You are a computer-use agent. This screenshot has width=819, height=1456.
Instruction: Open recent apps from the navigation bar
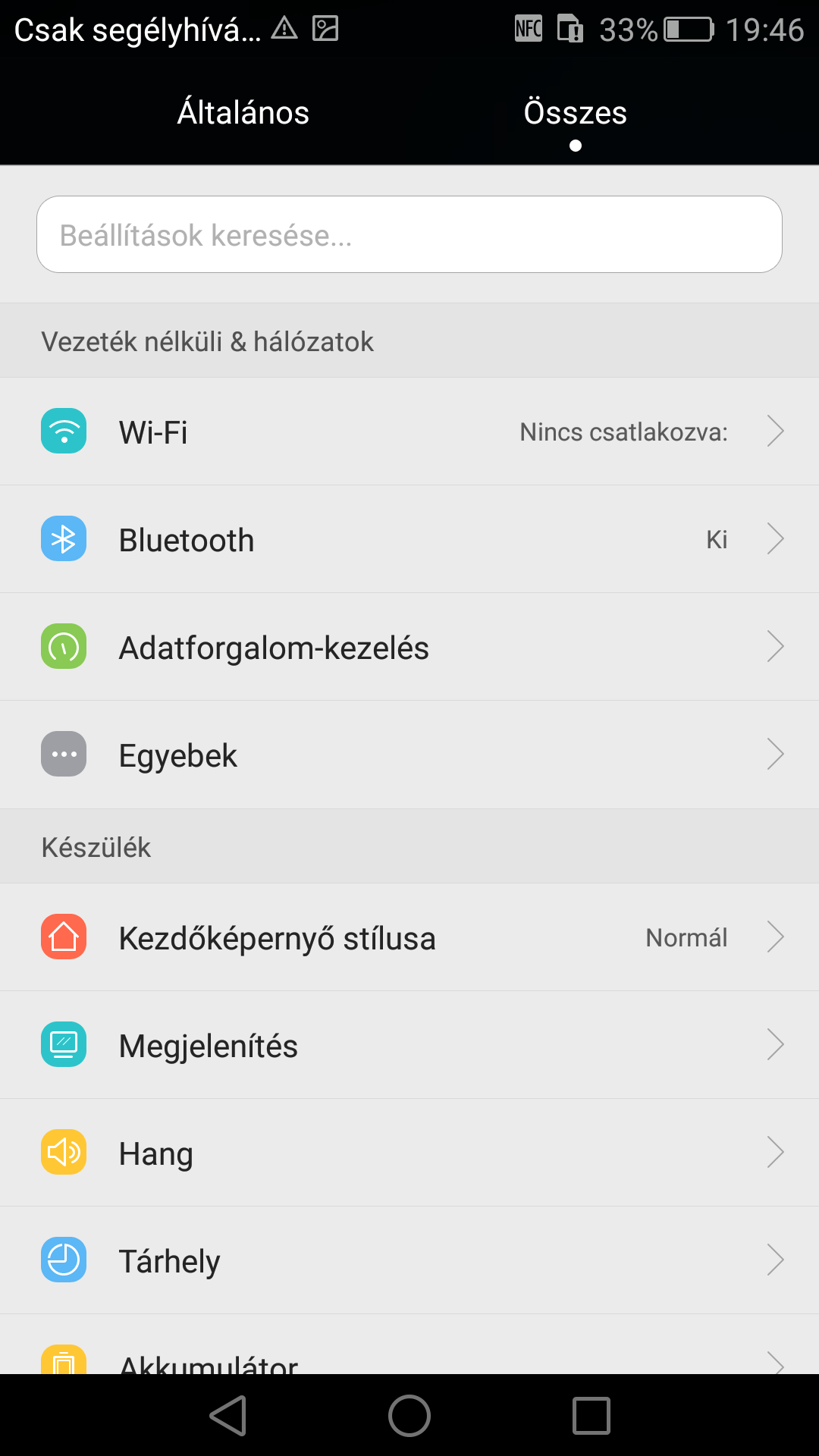(x=591, y=1416)
